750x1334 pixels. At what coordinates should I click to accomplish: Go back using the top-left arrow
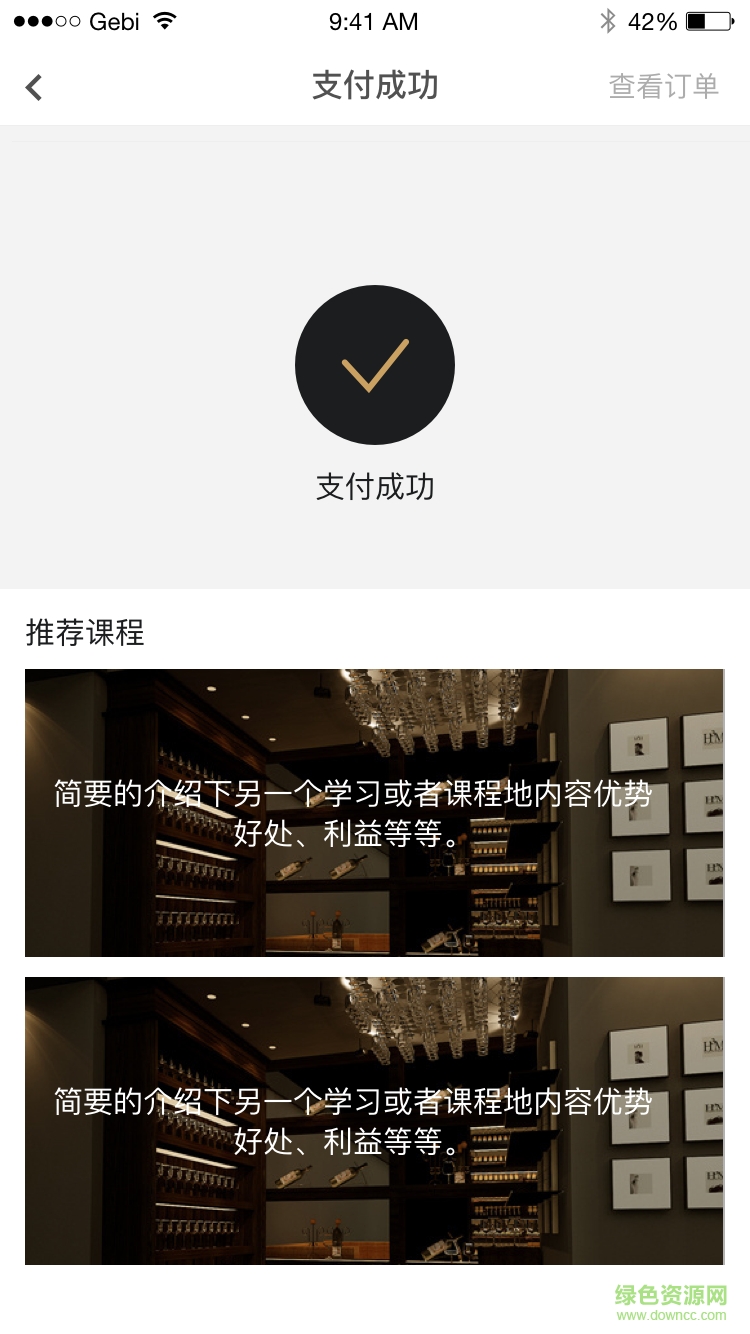[x=34, y=87]
